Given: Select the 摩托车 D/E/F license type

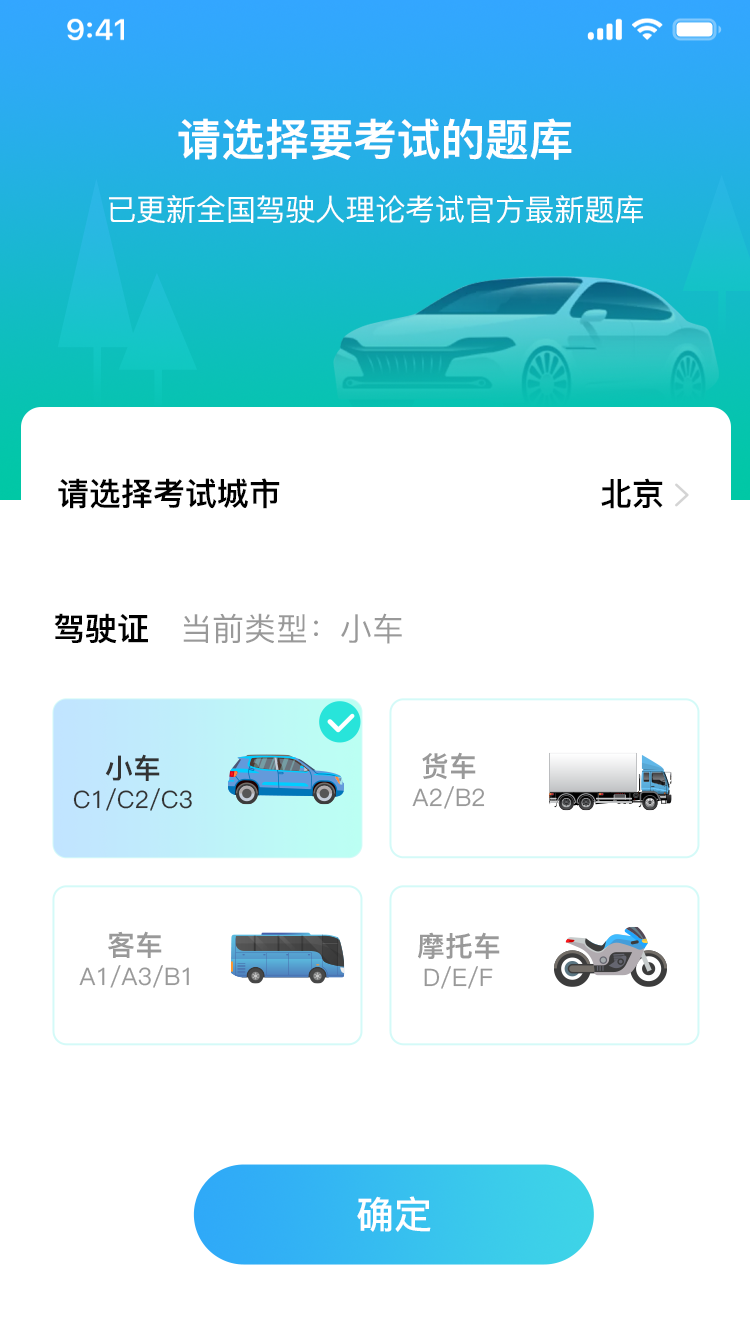Looking at the screenshot, I should pyautogui.click(x=544, y=965).
